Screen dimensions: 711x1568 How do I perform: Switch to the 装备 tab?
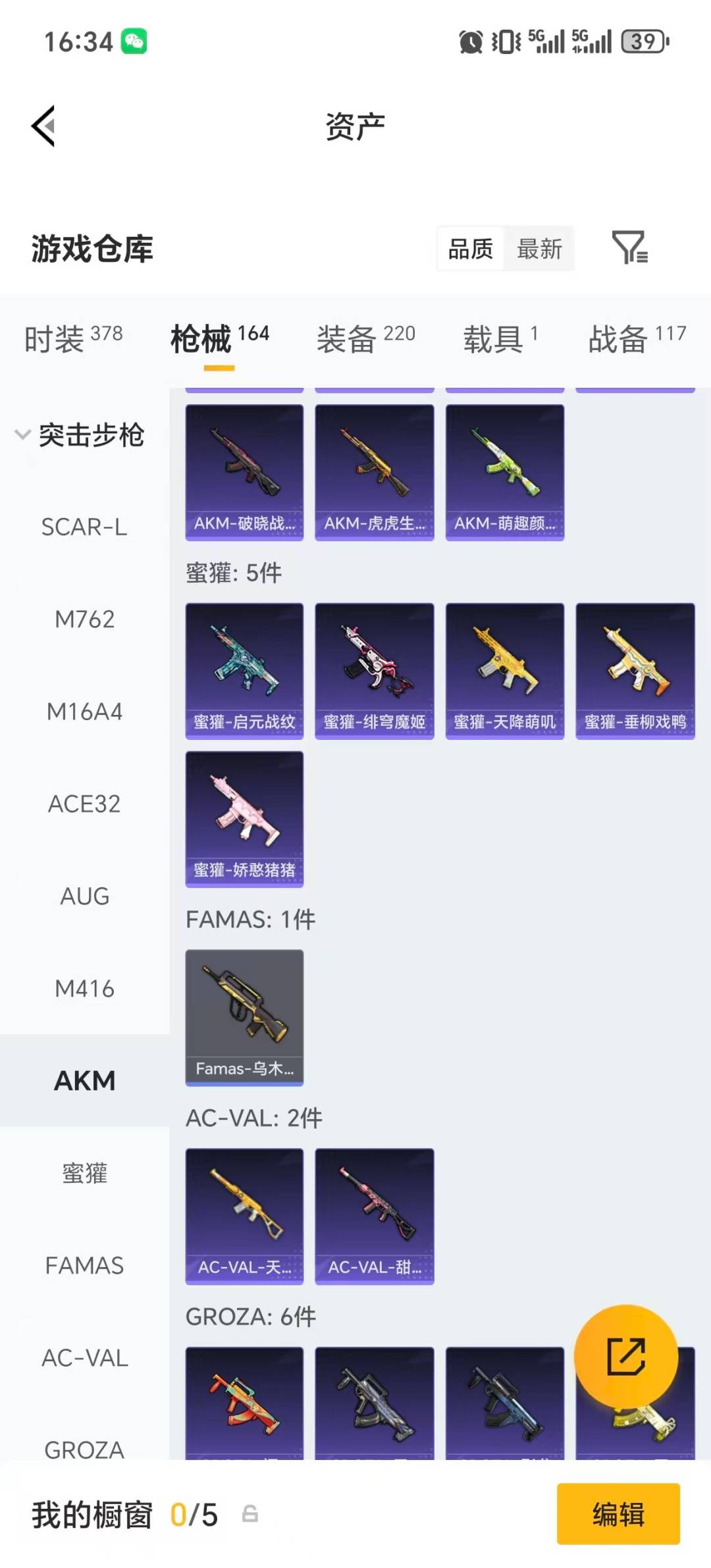pos(365,338)
